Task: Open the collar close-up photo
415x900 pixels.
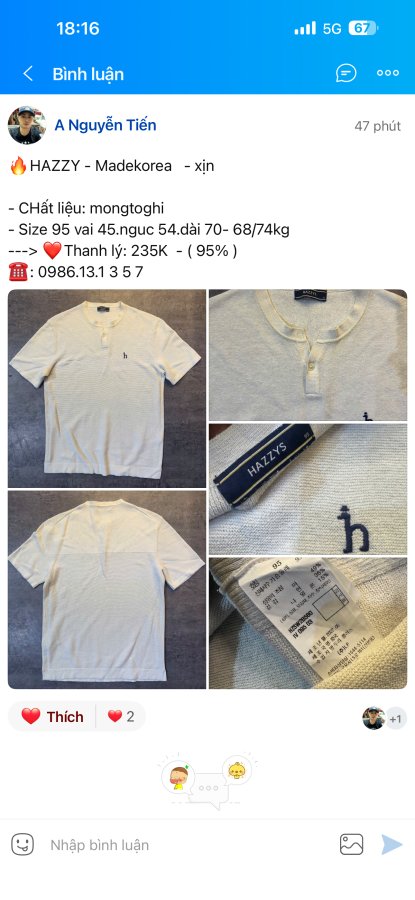Action: click(x=308, y=355)
